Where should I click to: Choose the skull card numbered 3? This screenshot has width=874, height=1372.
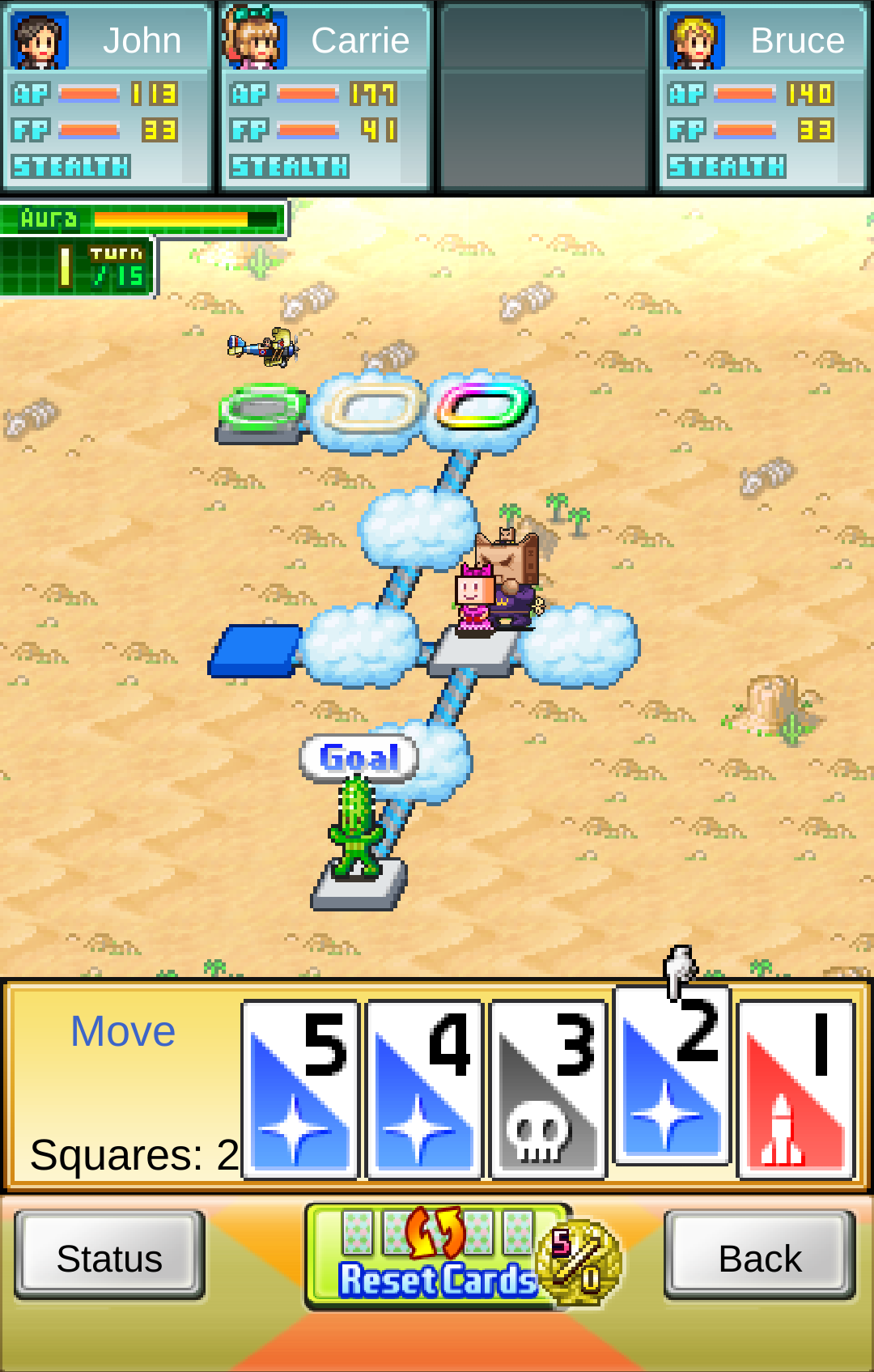click(548, 1089)
